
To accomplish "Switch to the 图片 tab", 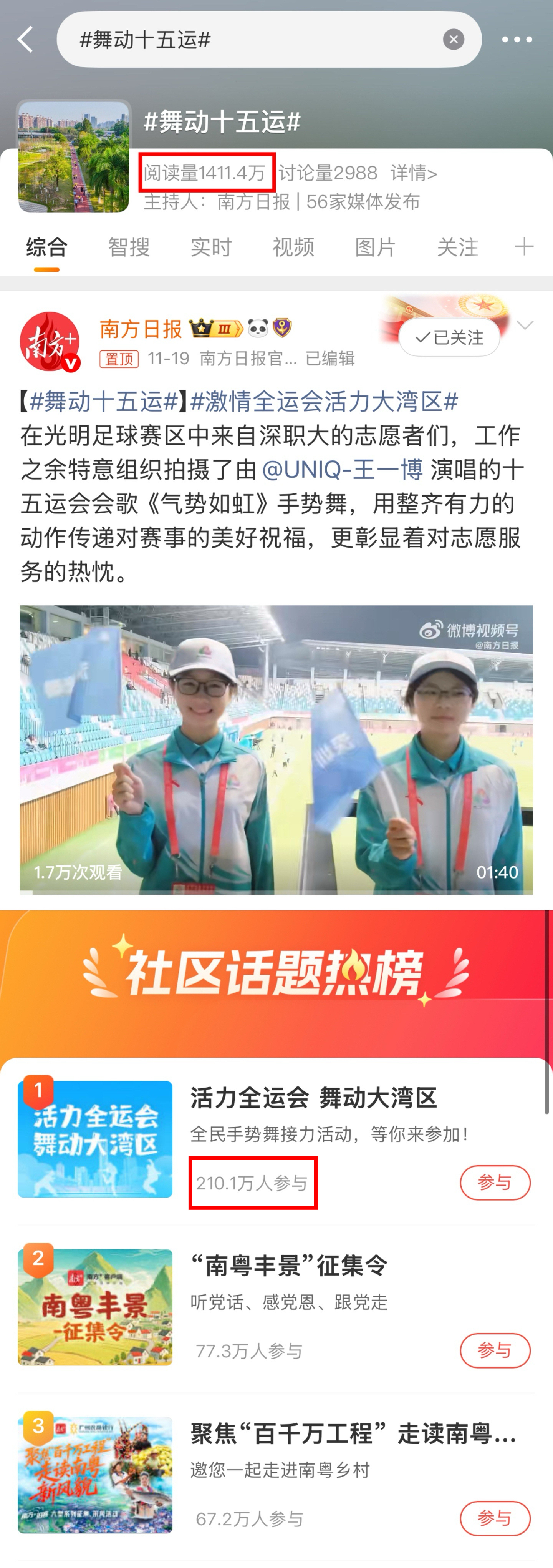I will pos(375,247).
